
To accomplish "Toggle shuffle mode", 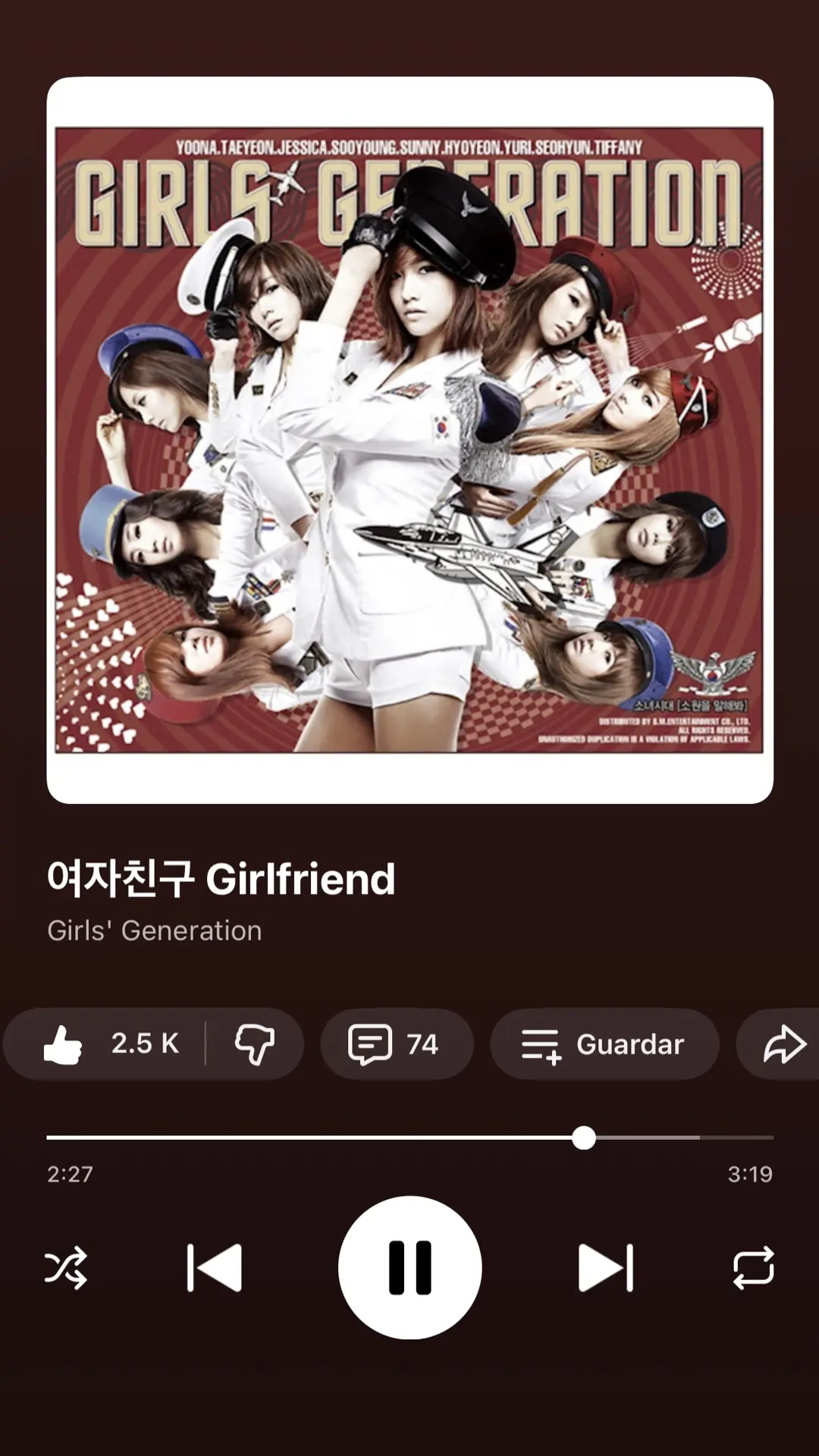I will tap(66, 1267).
